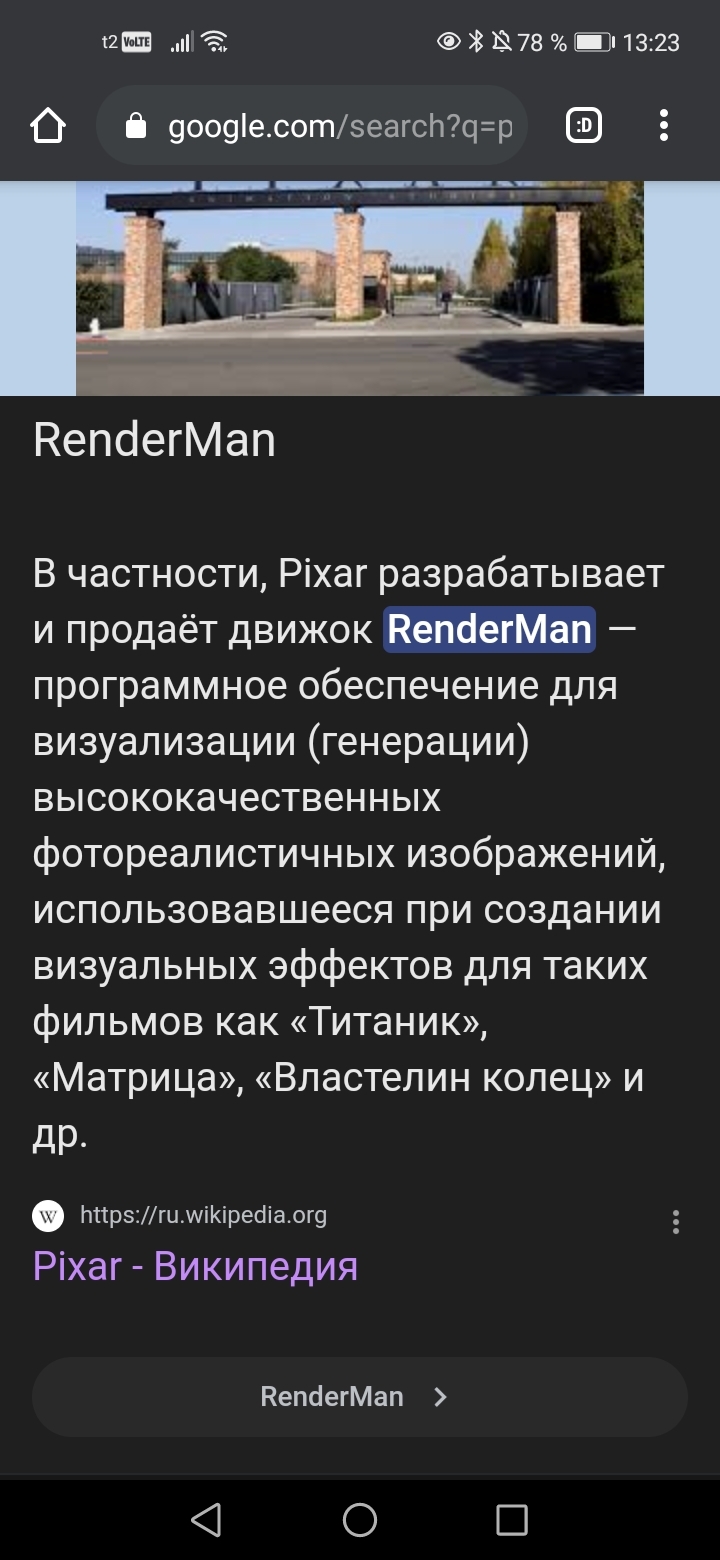
Task: Tap the RenderMan search suggestion button
Action: [x=360, y=1397]
